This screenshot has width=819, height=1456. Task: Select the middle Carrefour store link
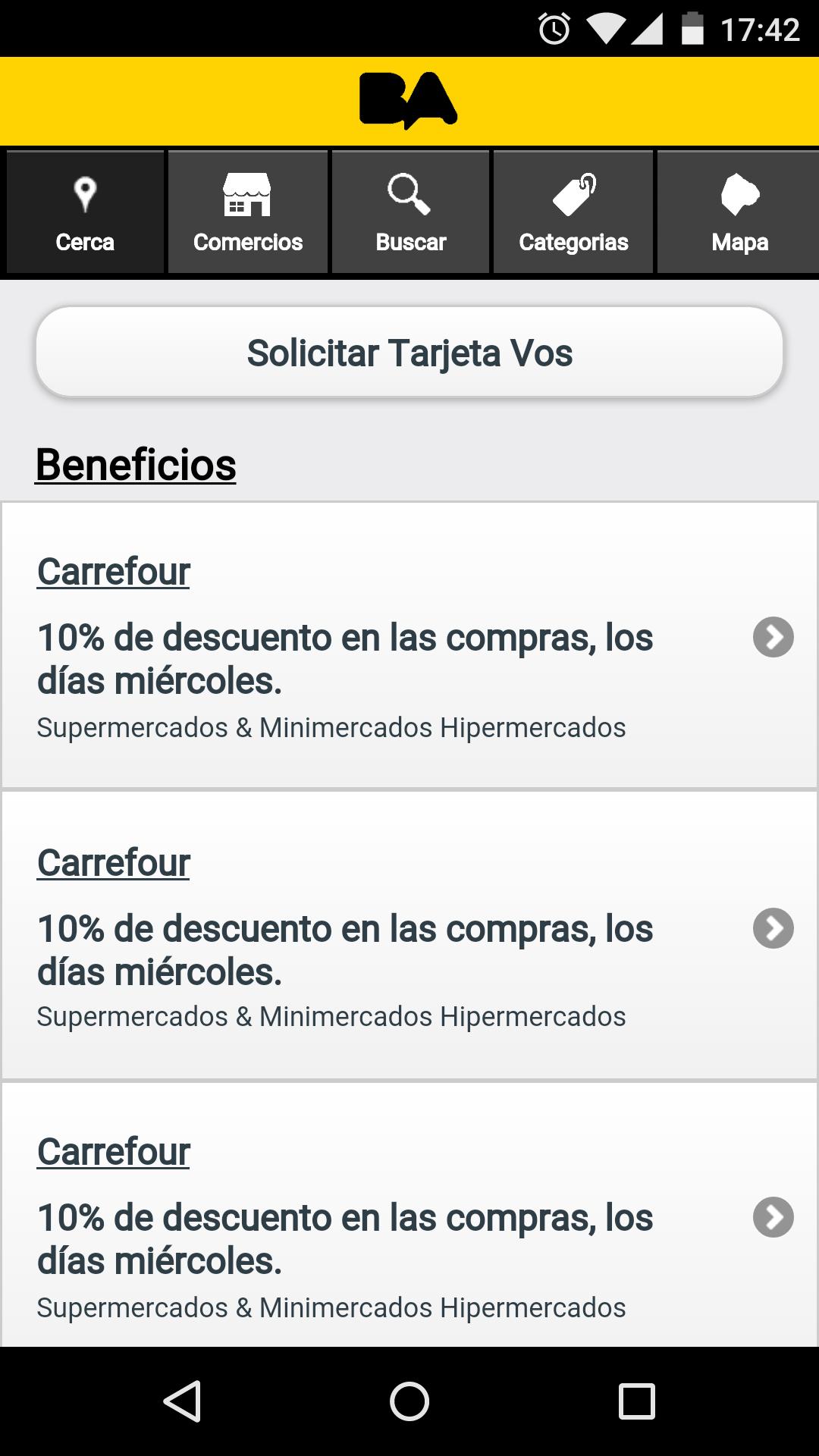click(x=113, y=862)
